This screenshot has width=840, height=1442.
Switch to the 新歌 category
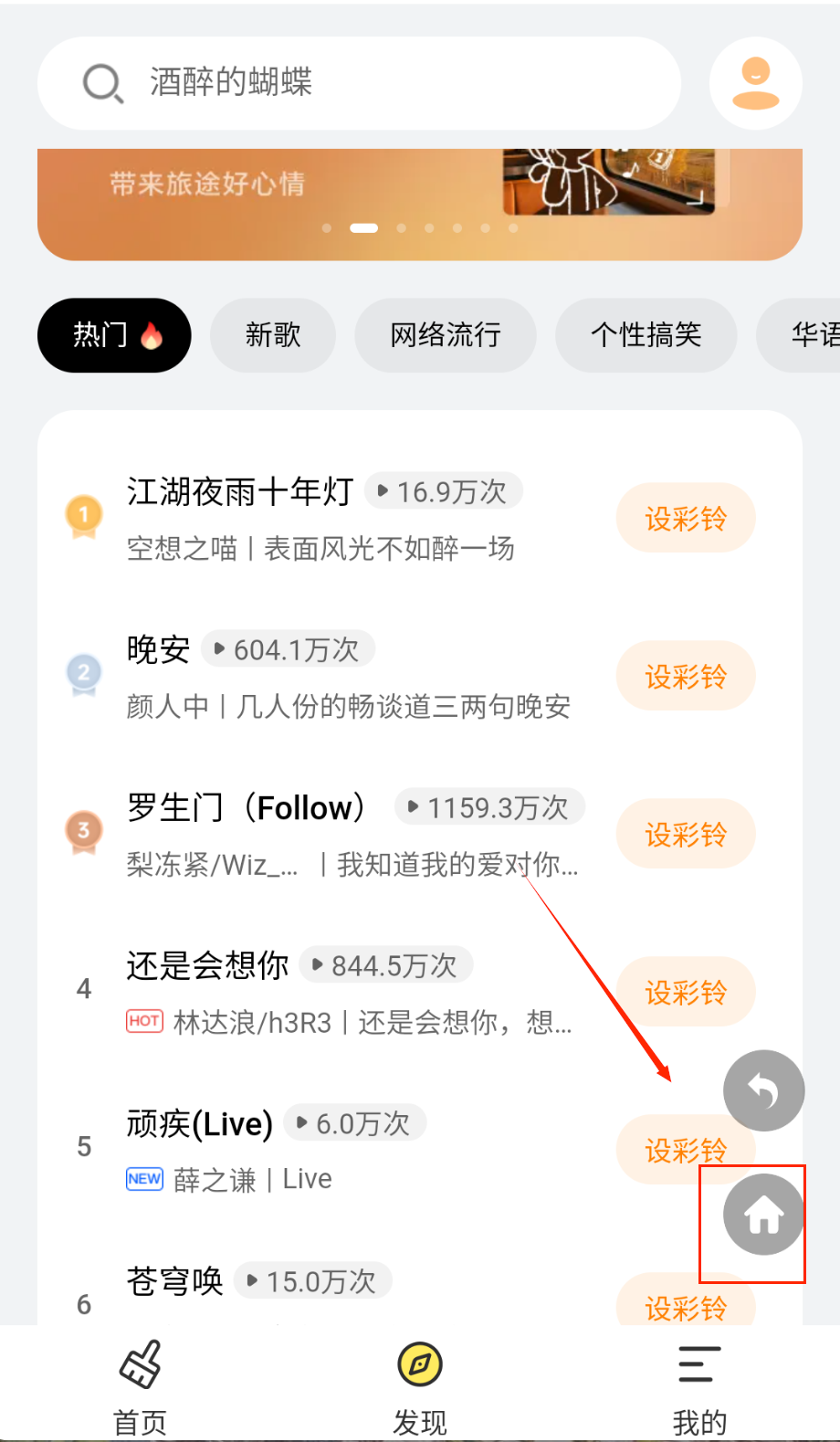point(272,335)
